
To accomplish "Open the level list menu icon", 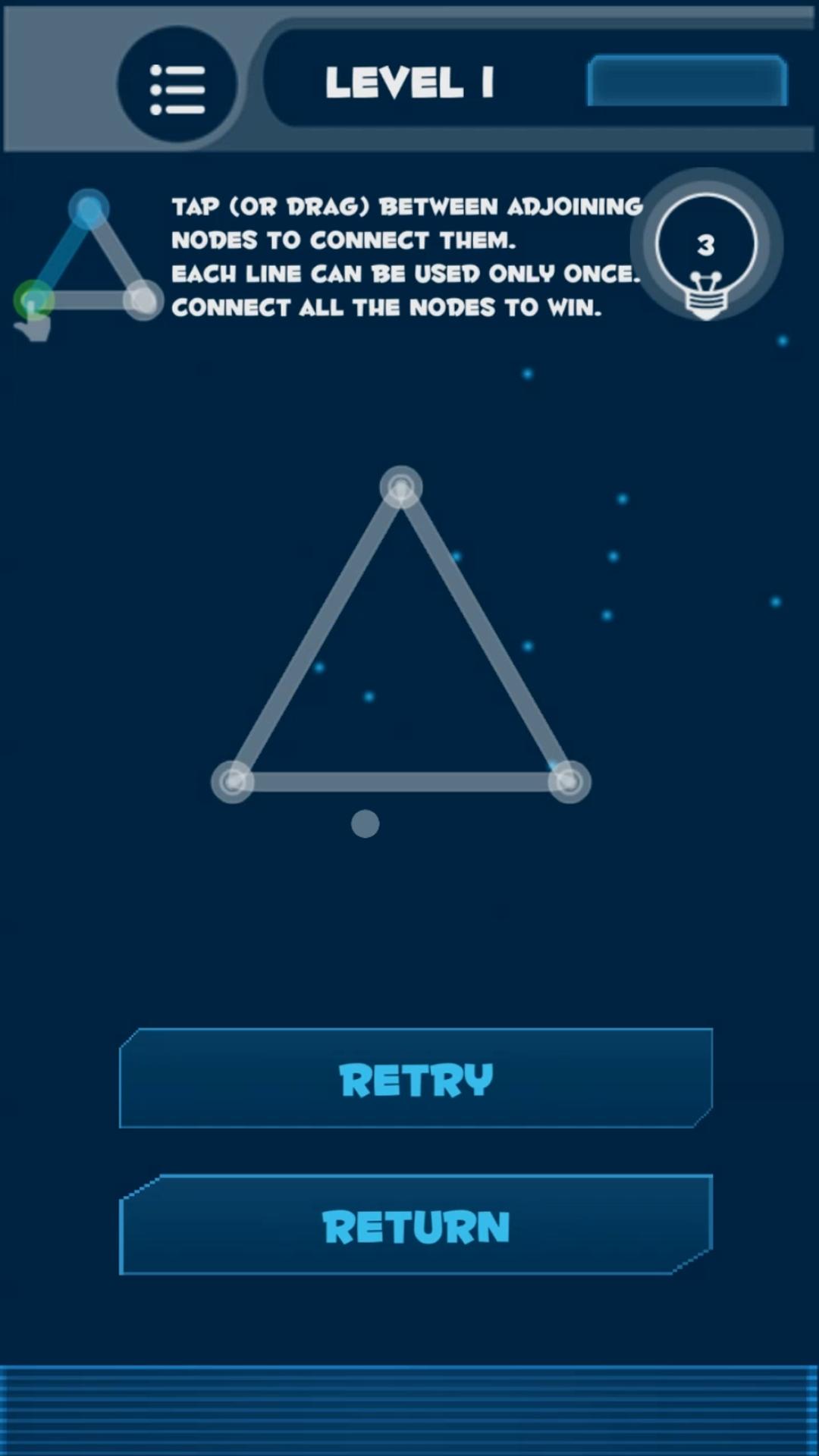I will [177, 87].
